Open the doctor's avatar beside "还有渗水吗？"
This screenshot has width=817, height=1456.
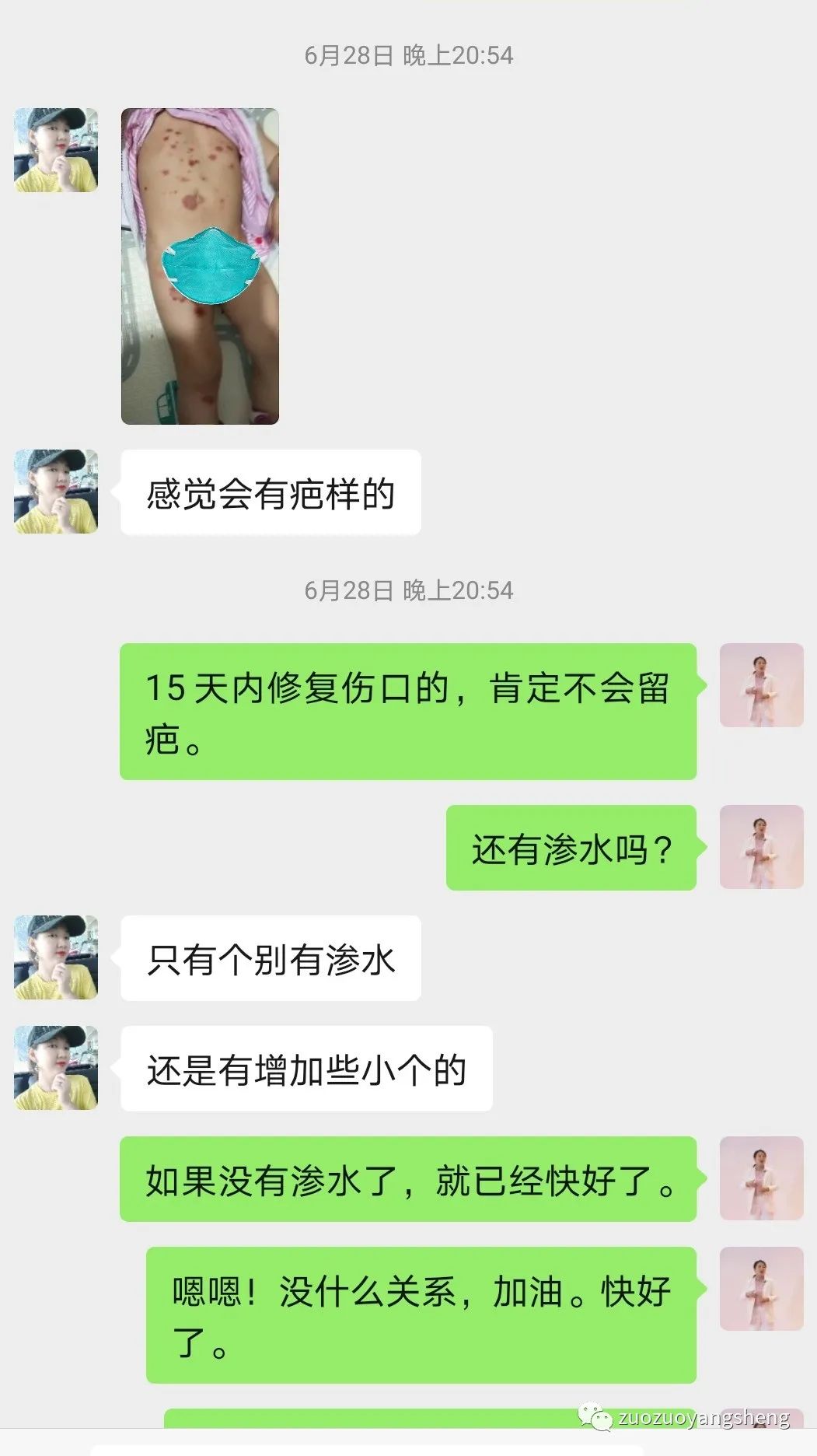(763, 845)
